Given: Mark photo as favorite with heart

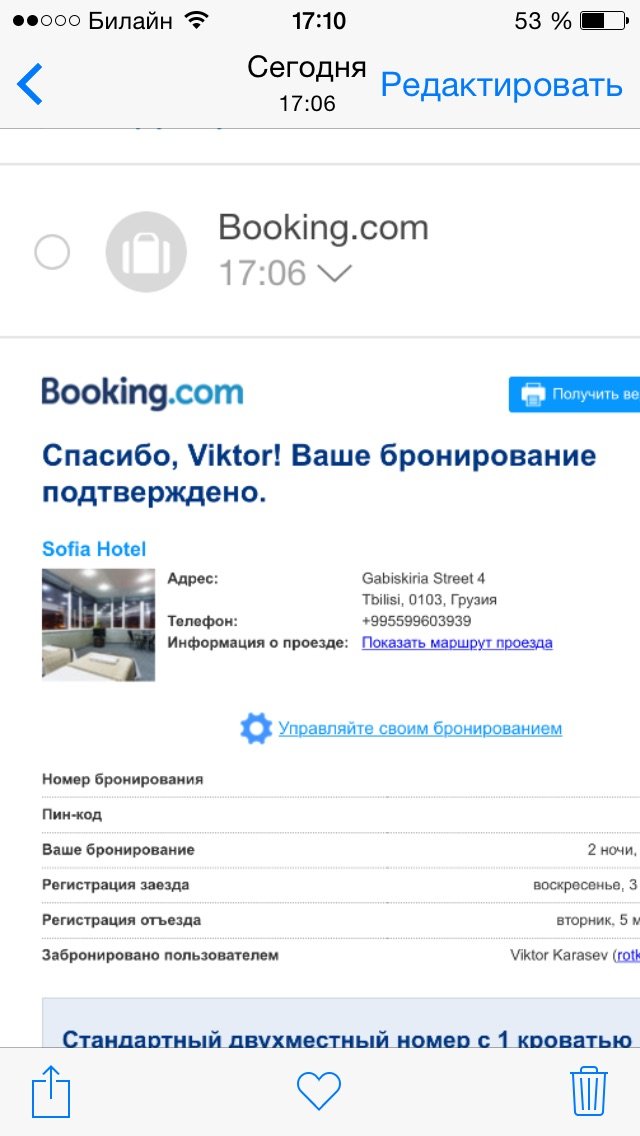Looking at the screenshot, I should 319,1089.
